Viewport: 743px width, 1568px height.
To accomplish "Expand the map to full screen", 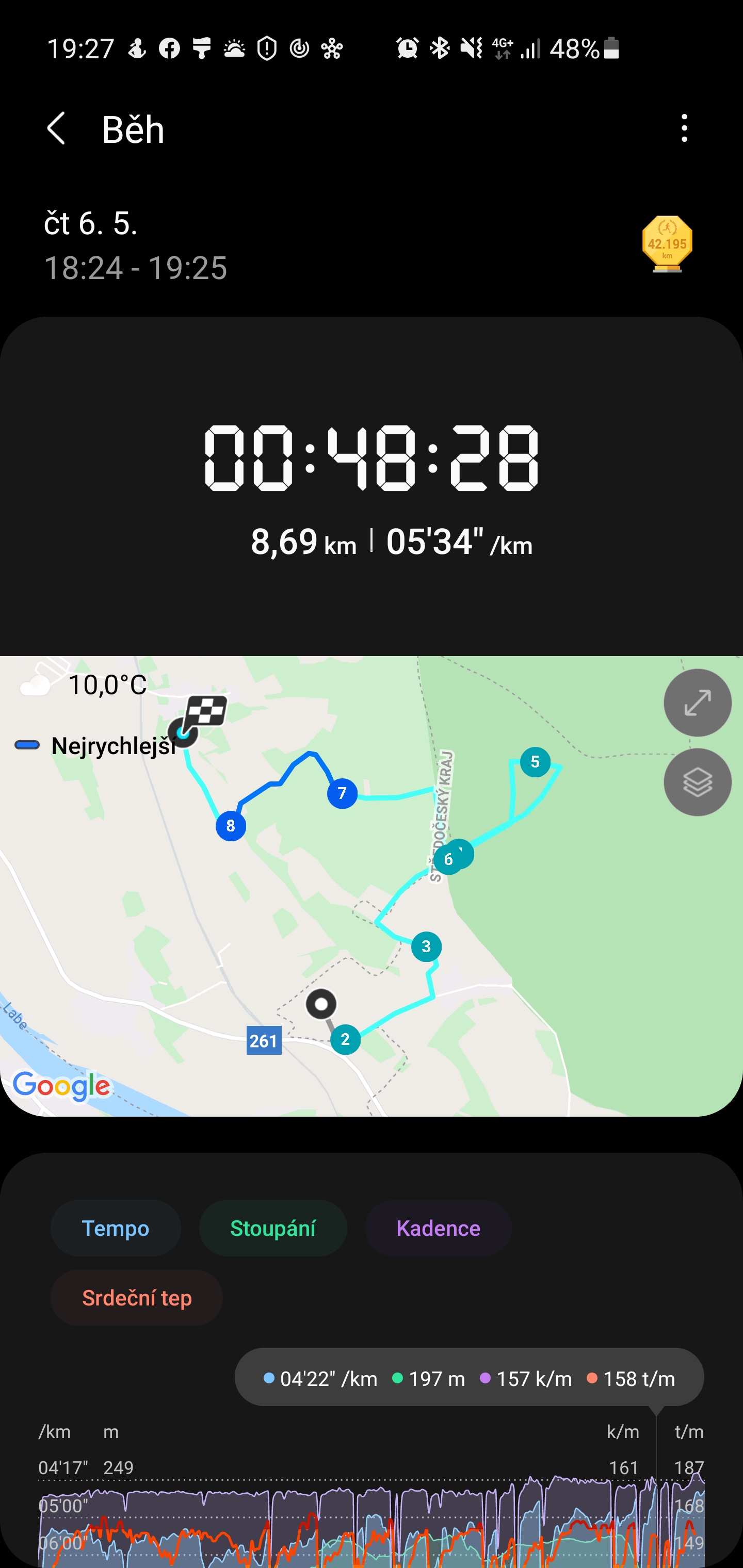I will point(697,703).
